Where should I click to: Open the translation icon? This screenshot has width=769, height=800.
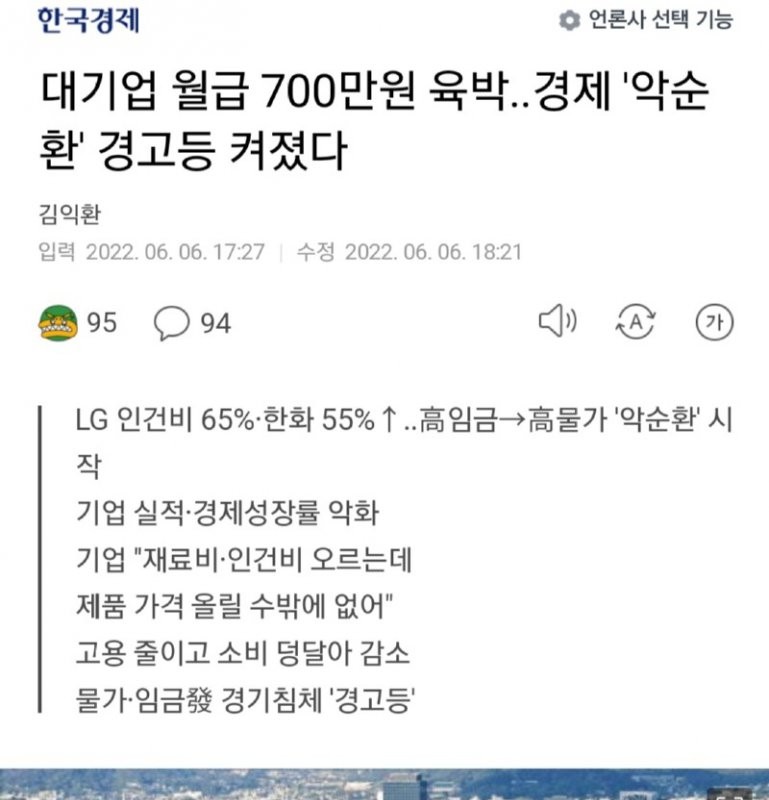[636, 322]
